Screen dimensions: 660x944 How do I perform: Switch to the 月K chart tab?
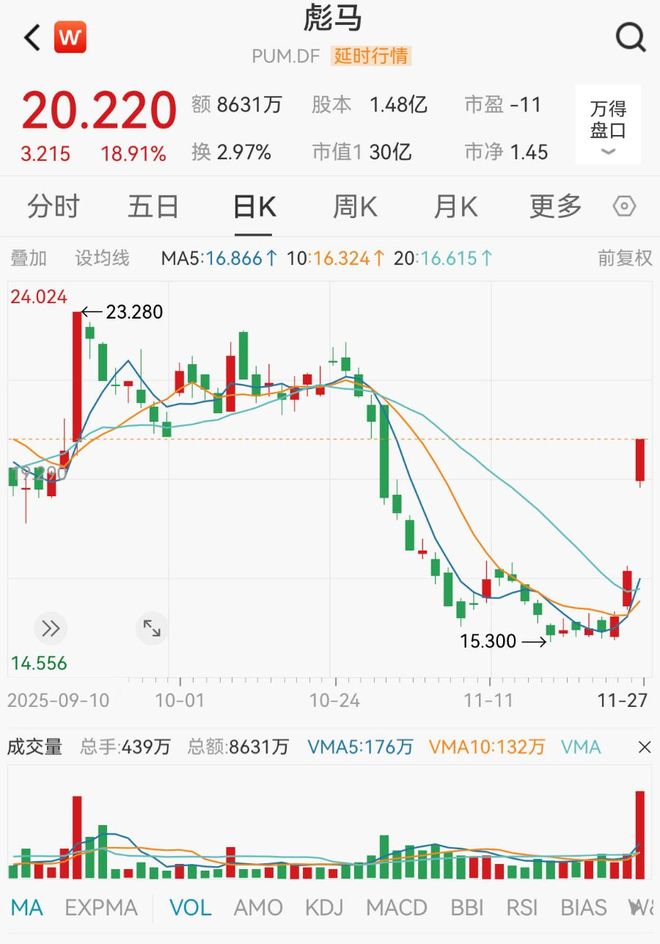(x=455, y=207)
